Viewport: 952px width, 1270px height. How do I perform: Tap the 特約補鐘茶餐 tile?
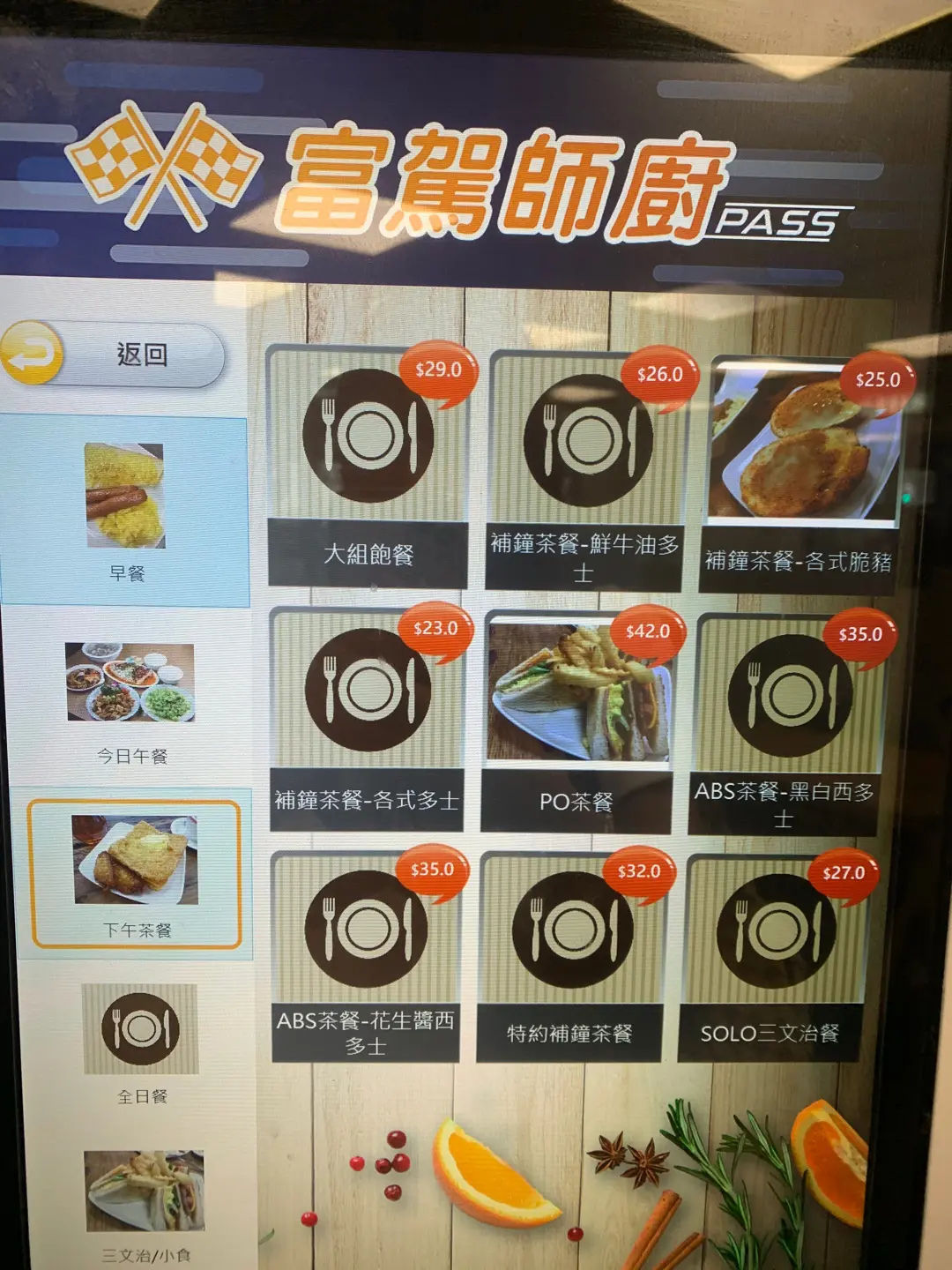click(570, 957)
